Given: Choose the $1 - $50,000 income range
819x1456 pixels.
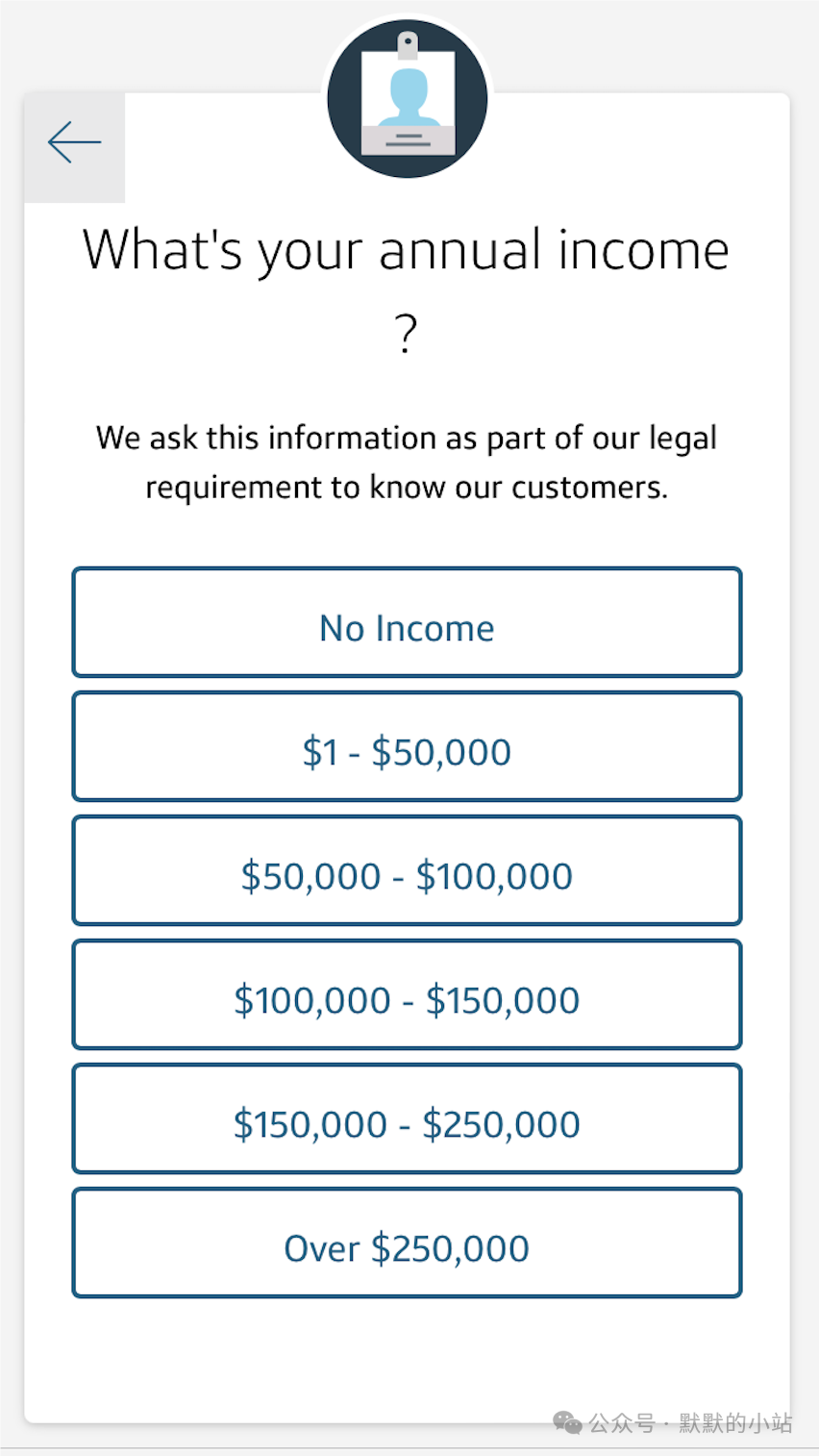Looking at the screenshot, I should point(407,746).
